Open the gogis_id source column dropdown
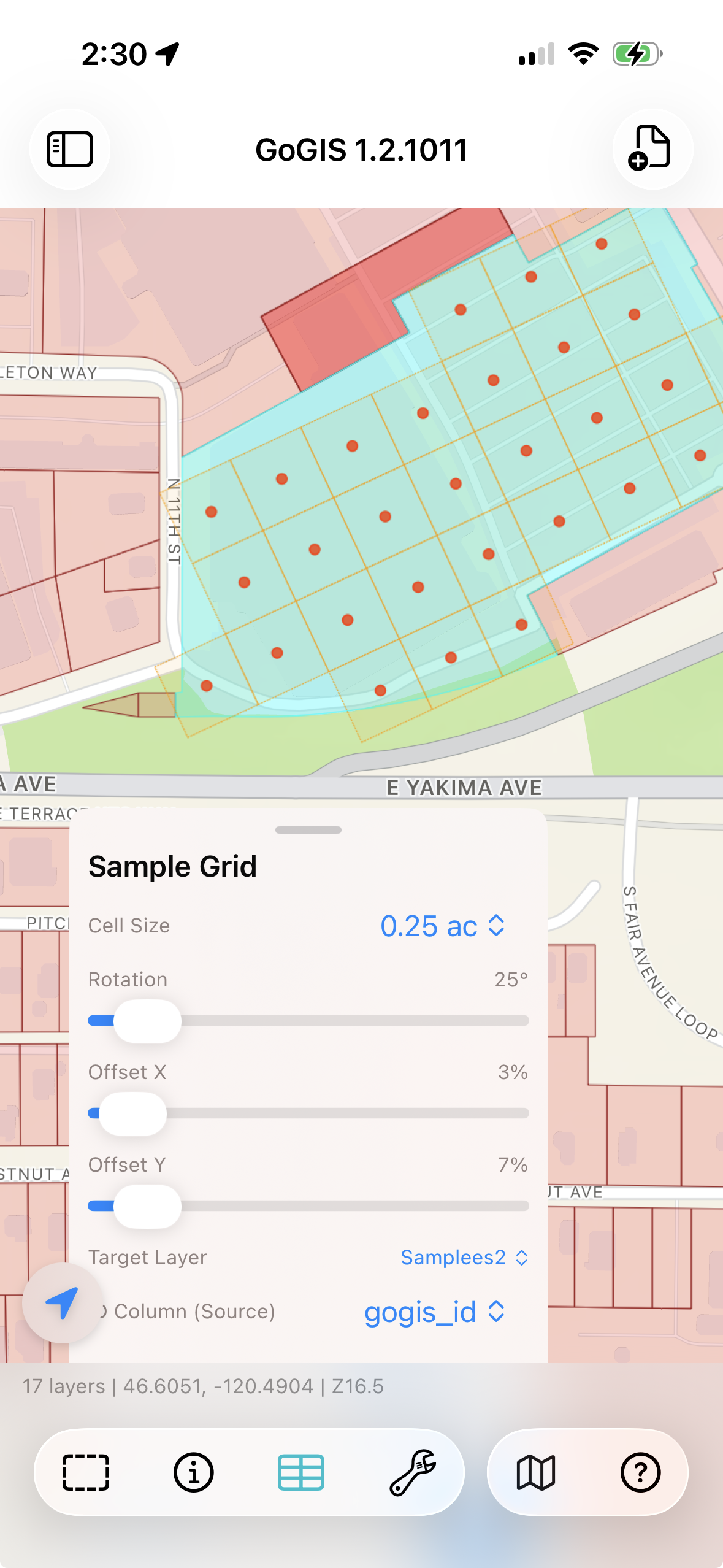Screen dimensions: 723x1568 [434, 1312]
